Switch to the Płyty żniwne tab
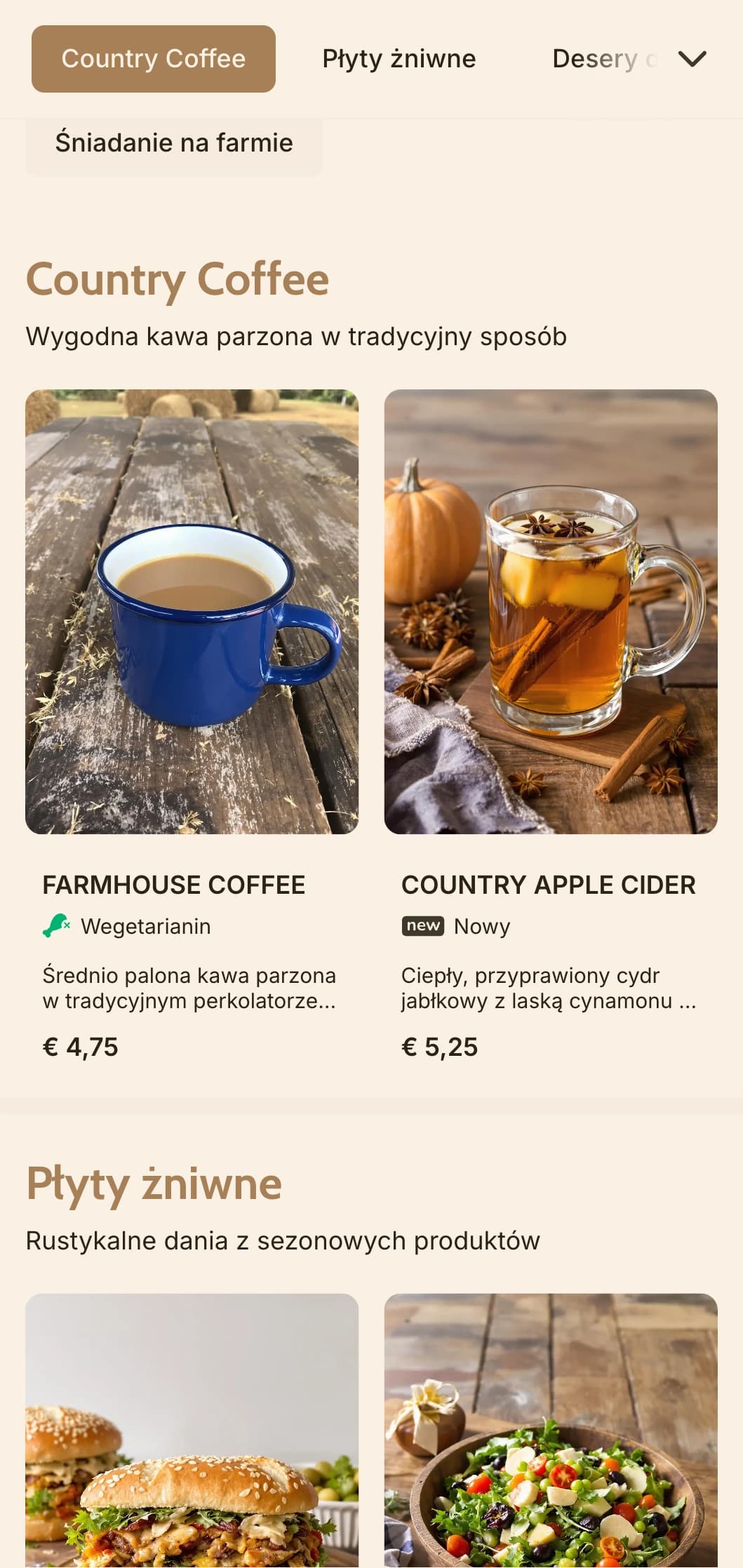This screenshot has height=1568, width=743. tap(399, 59)
